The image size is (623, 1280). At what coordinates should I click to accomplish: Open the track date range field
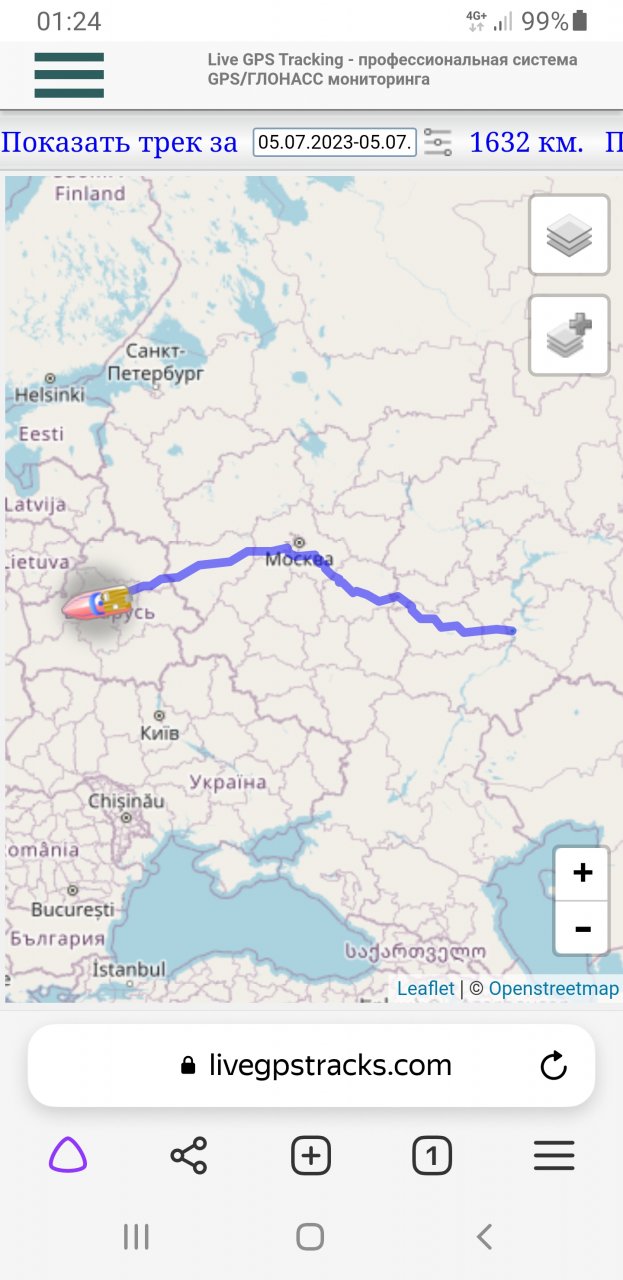334,142
